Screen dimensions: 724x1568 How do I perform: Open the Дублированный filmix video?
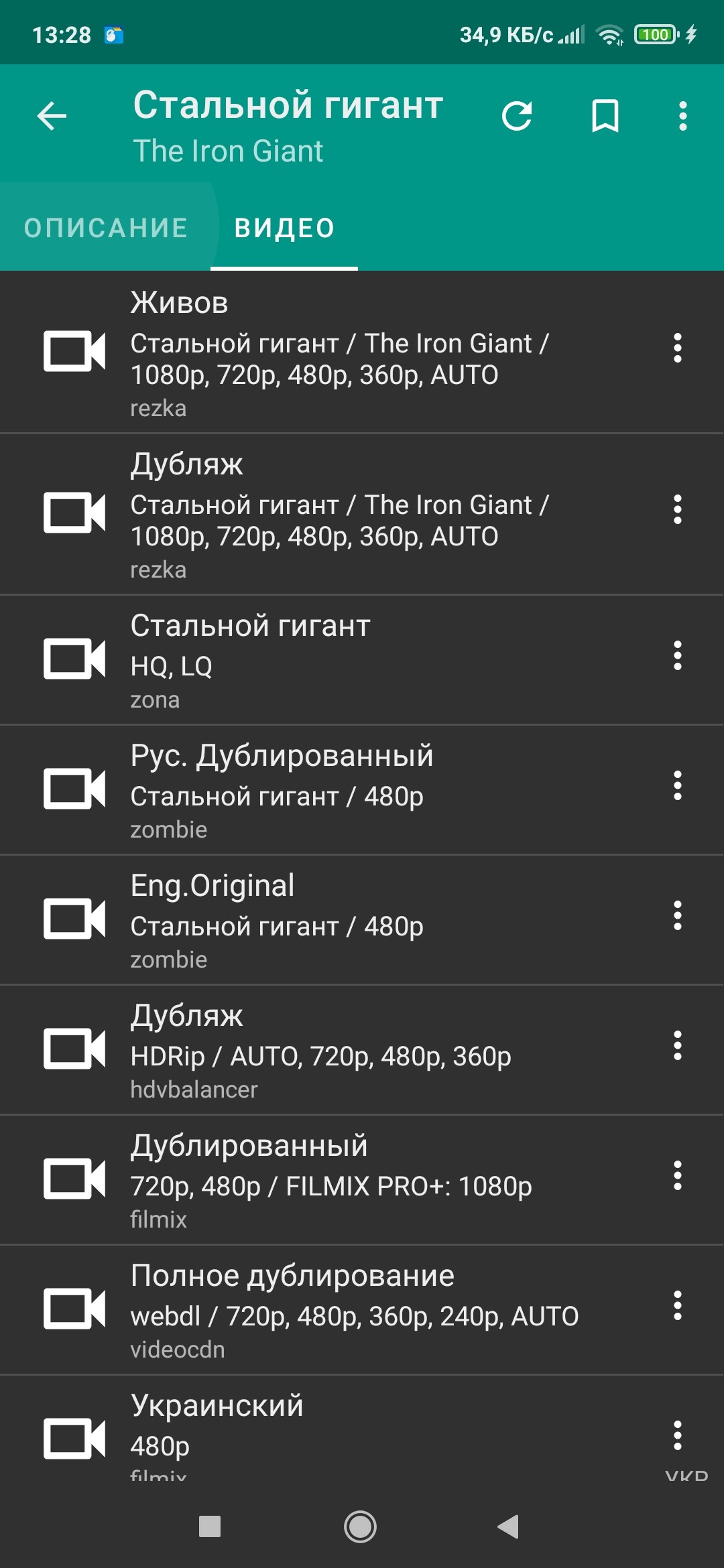(x=335, y=1180)
